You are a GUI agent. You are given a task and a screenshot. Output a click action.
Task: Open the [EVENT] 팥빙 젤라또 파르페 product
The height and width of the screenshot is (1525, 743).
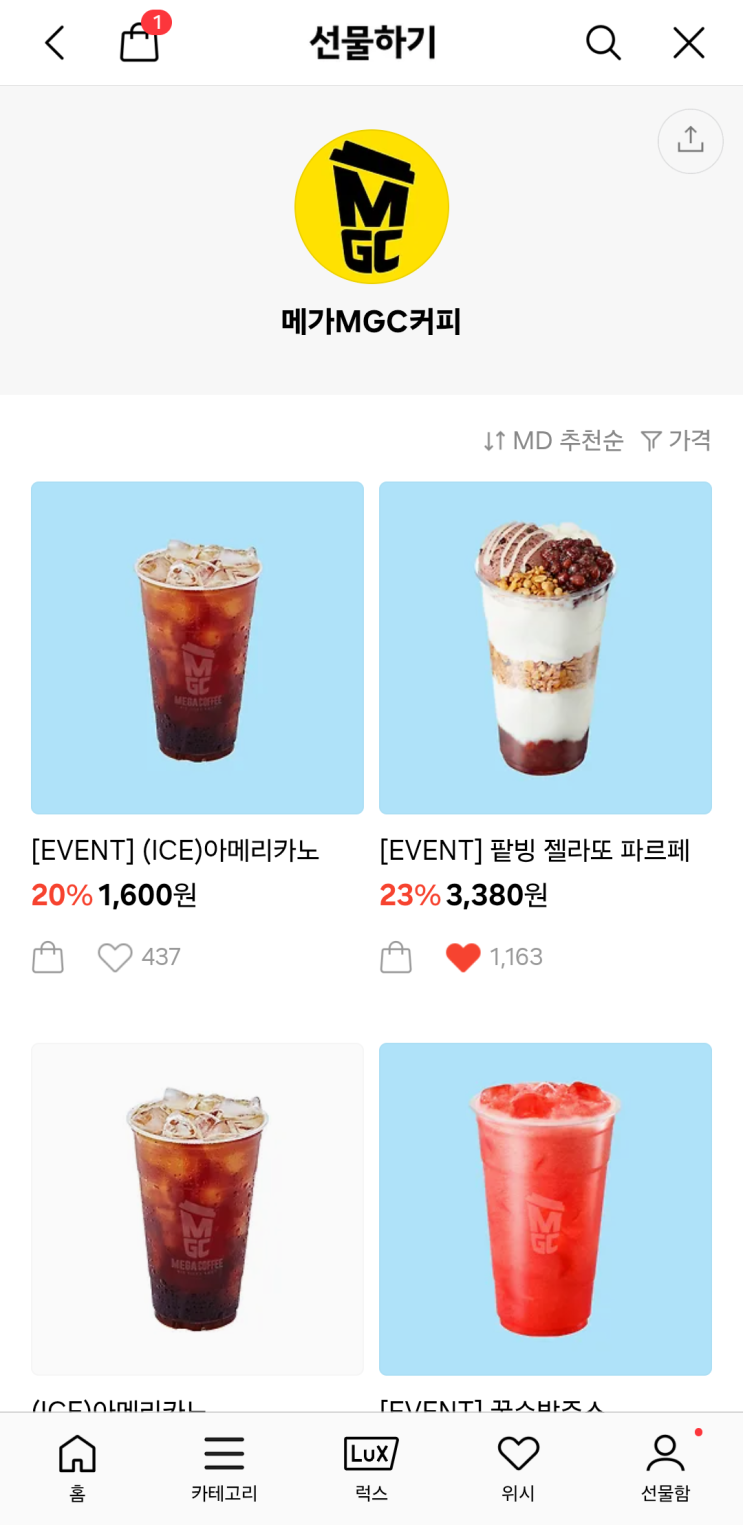(x=545, y=648)
